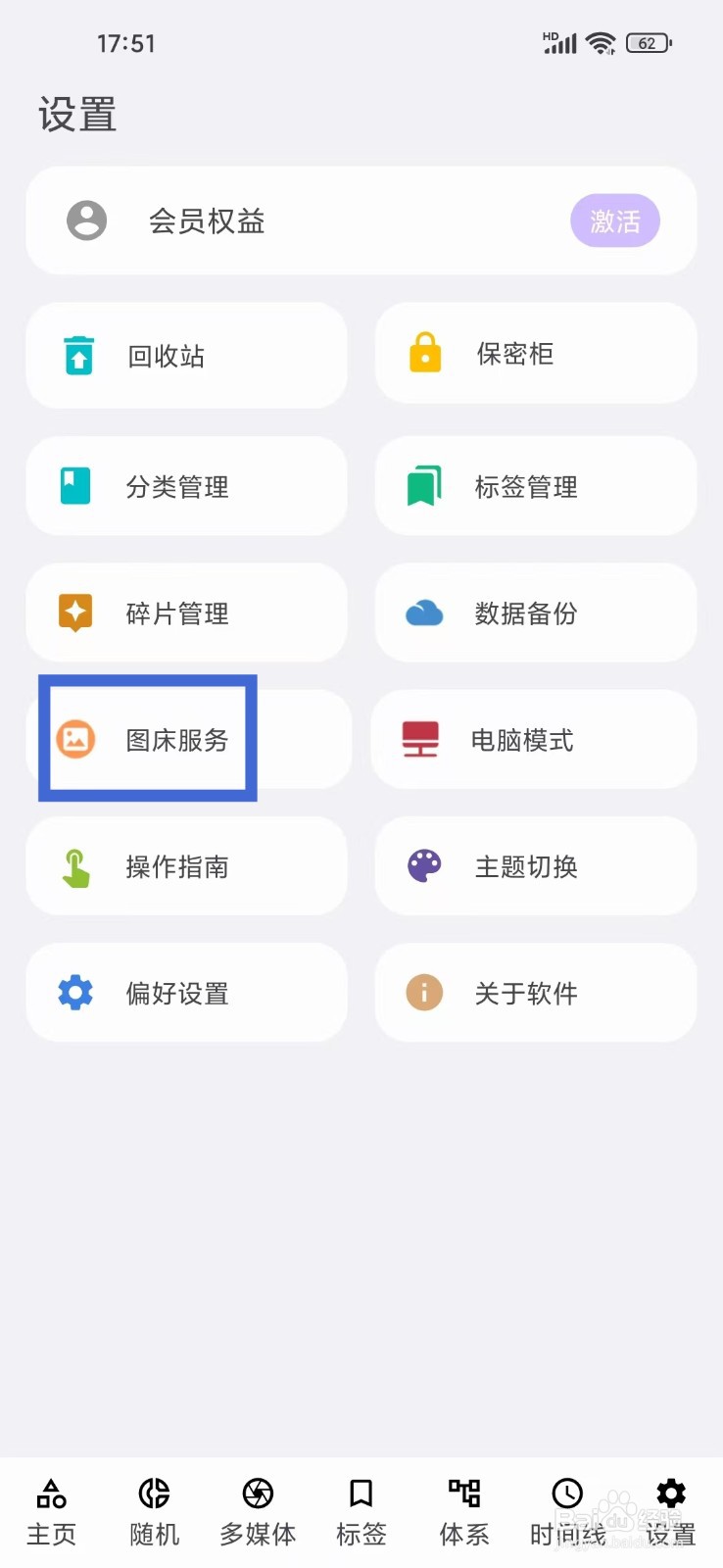Open the 回收站 (Recycle Bin) icon

(x=76, y=355)
